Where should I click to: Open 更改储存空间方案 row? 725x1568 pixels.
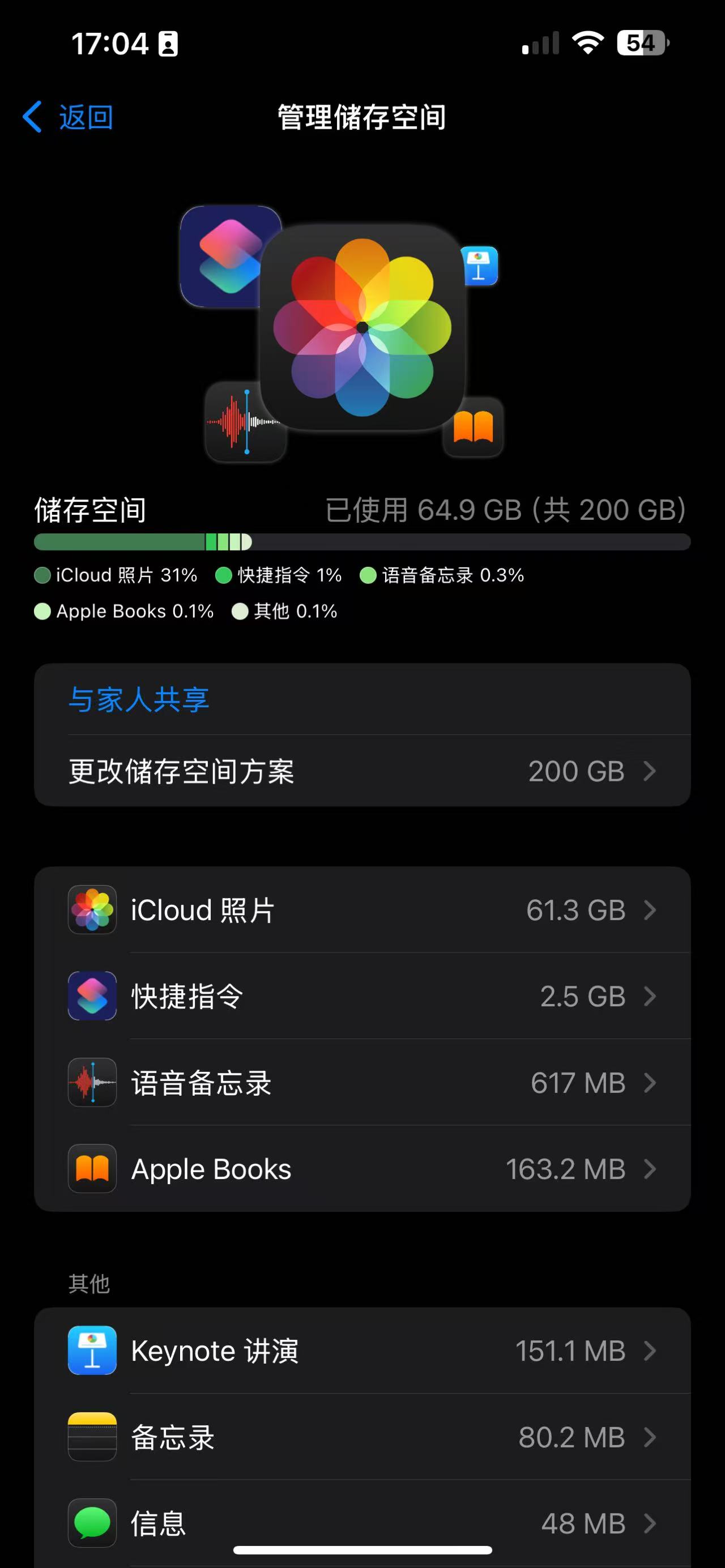(x=362, y=771)
